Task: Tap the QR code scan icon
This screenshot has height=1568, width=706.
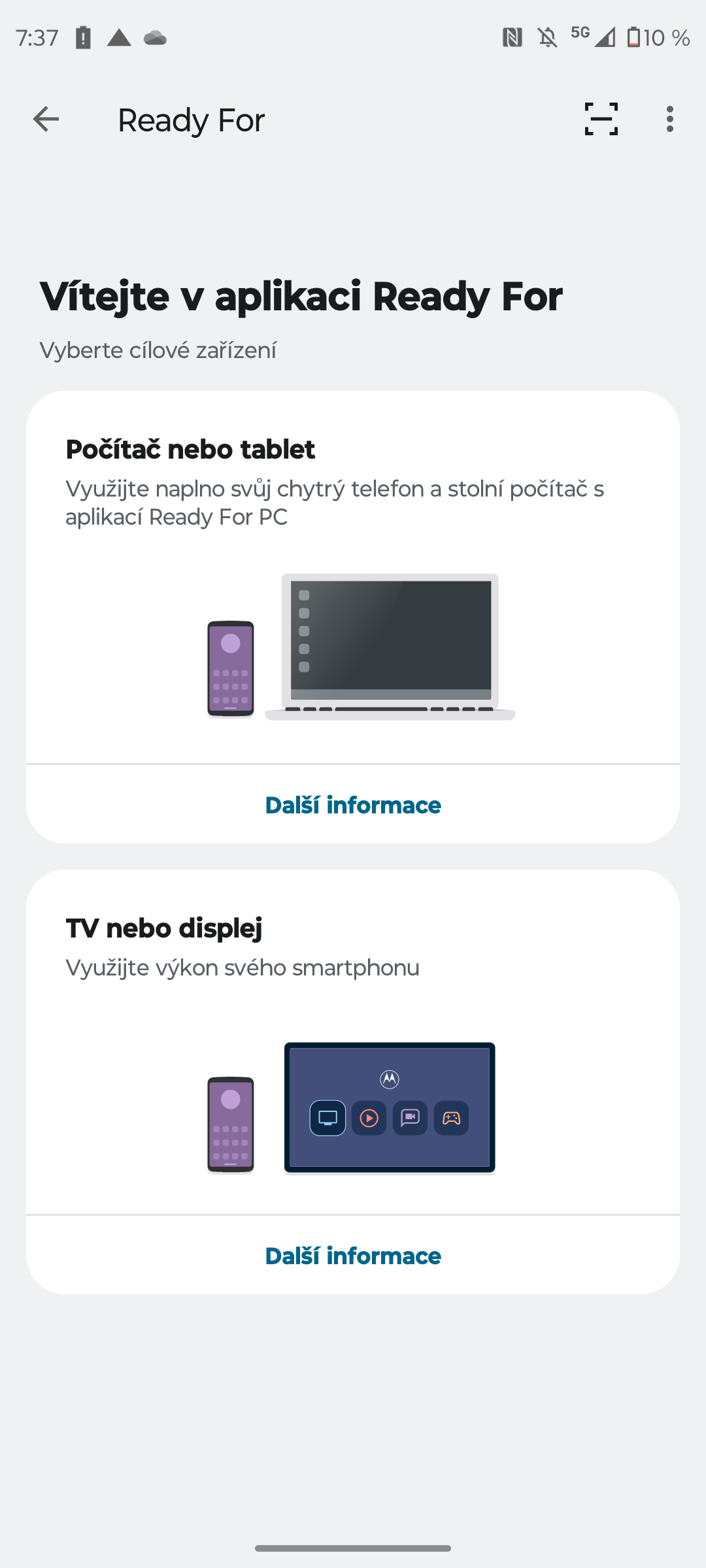Action: (x=600, y=119)
